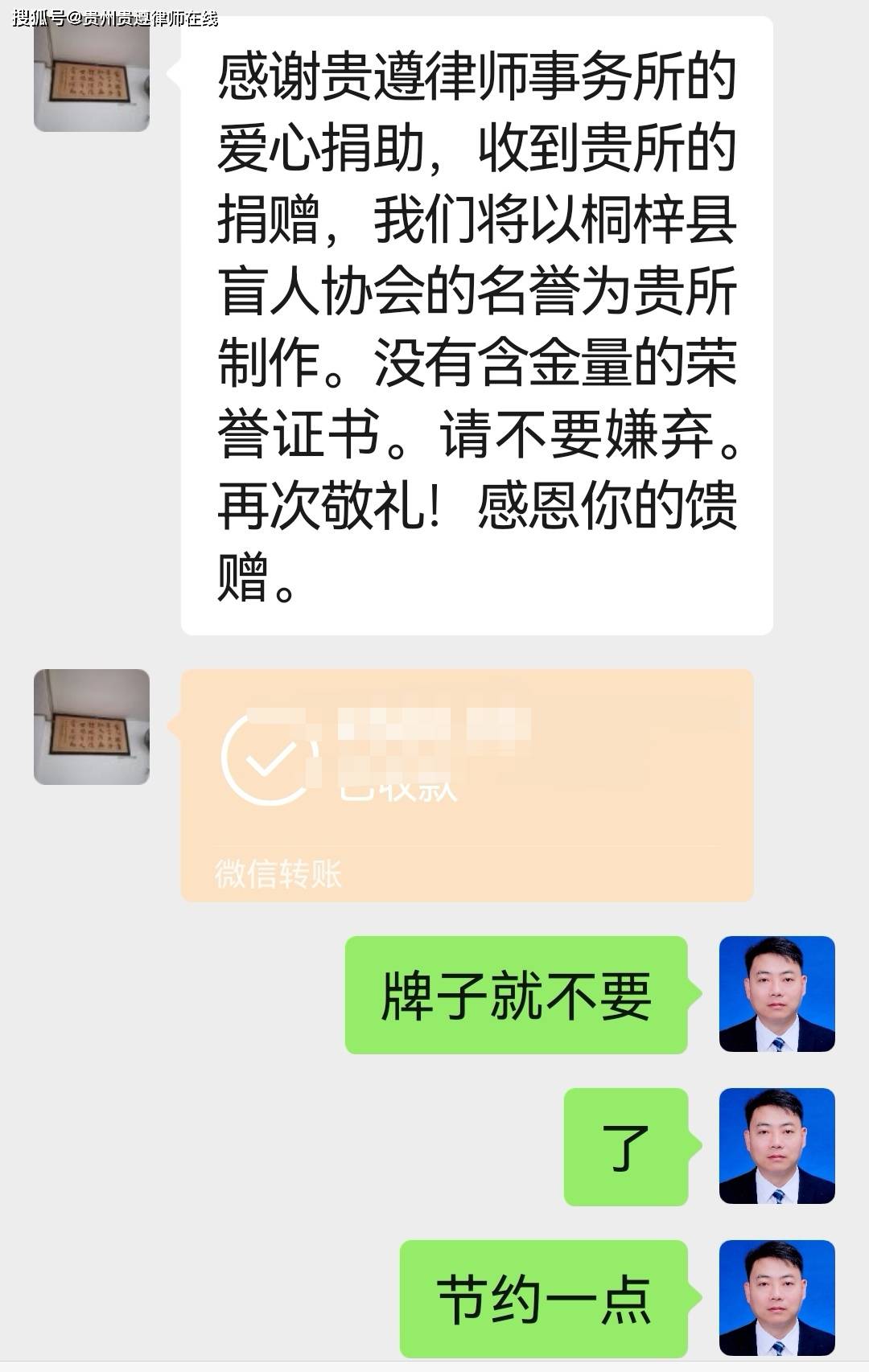Viewport: 869px width, 1372px height.
Task: Open the sender's avatar beside the '节约一点' message
Action: 776,1297
